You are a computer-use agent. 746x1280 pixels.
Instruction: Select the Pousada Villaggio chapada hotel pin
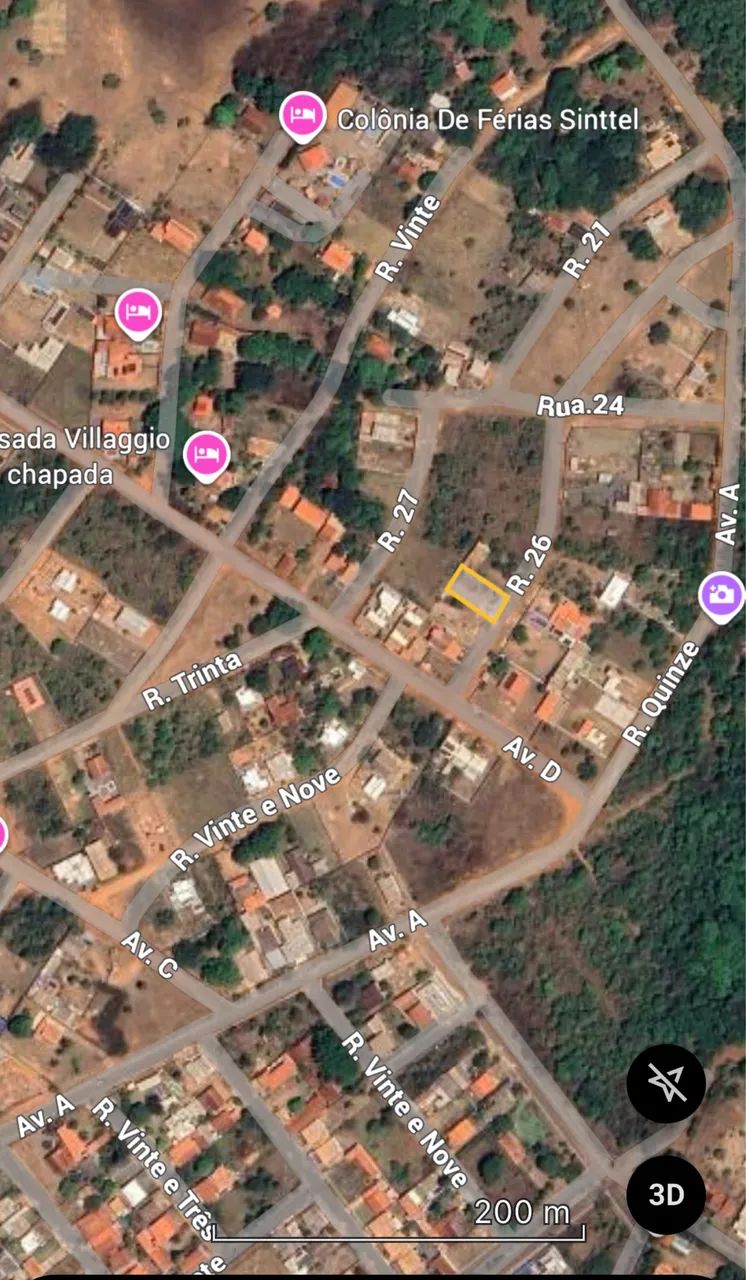(207, 455)
